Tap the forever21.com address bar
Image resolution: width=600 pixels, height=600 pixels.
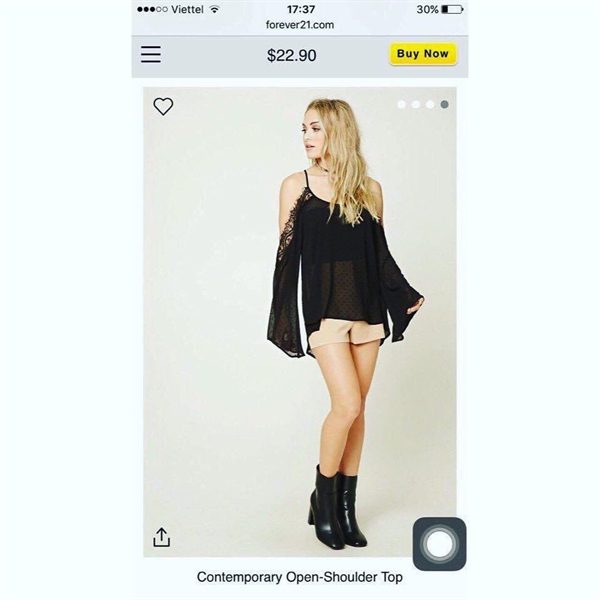tap(300, 25)
